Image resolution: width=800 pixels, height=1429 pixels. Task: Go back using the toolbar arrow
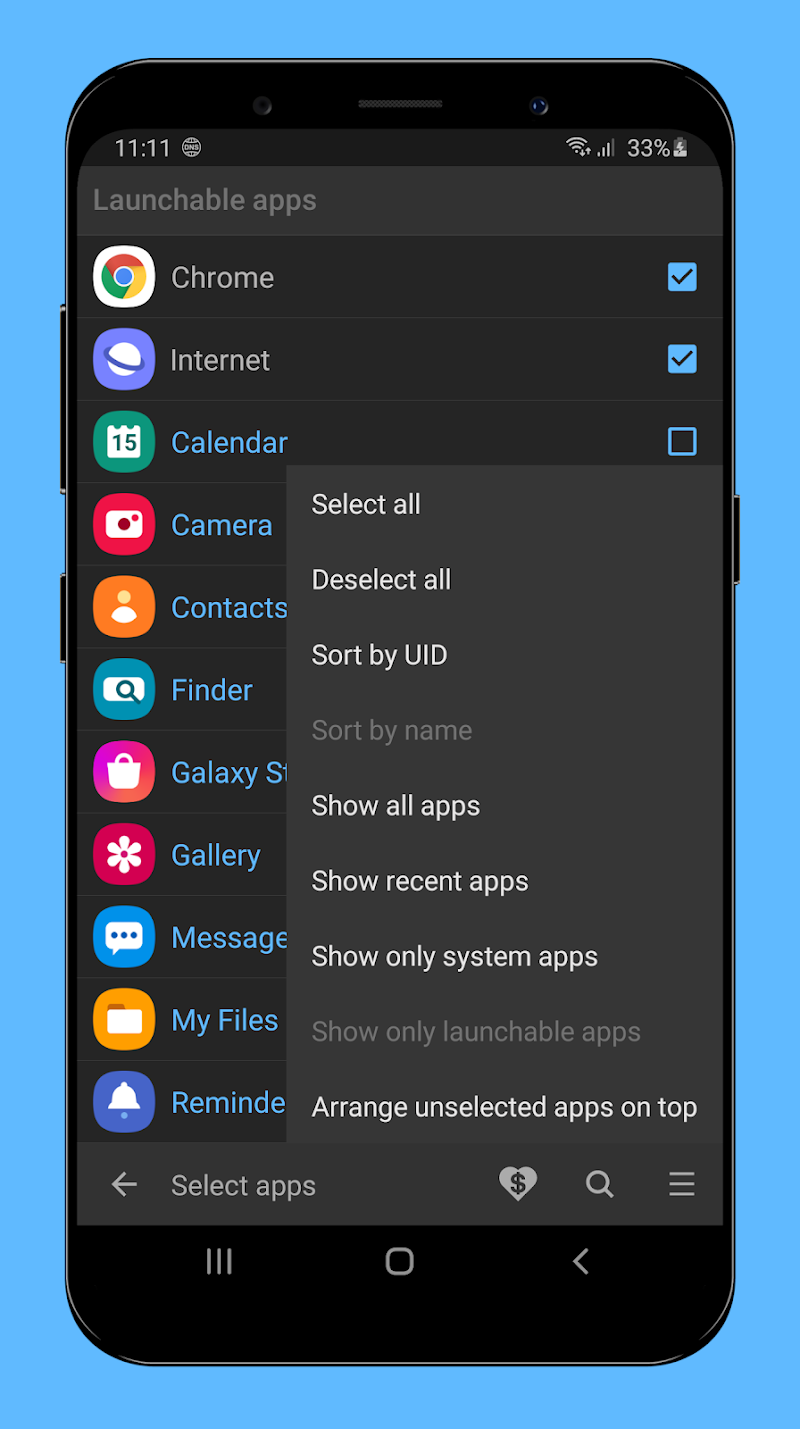124,1185
